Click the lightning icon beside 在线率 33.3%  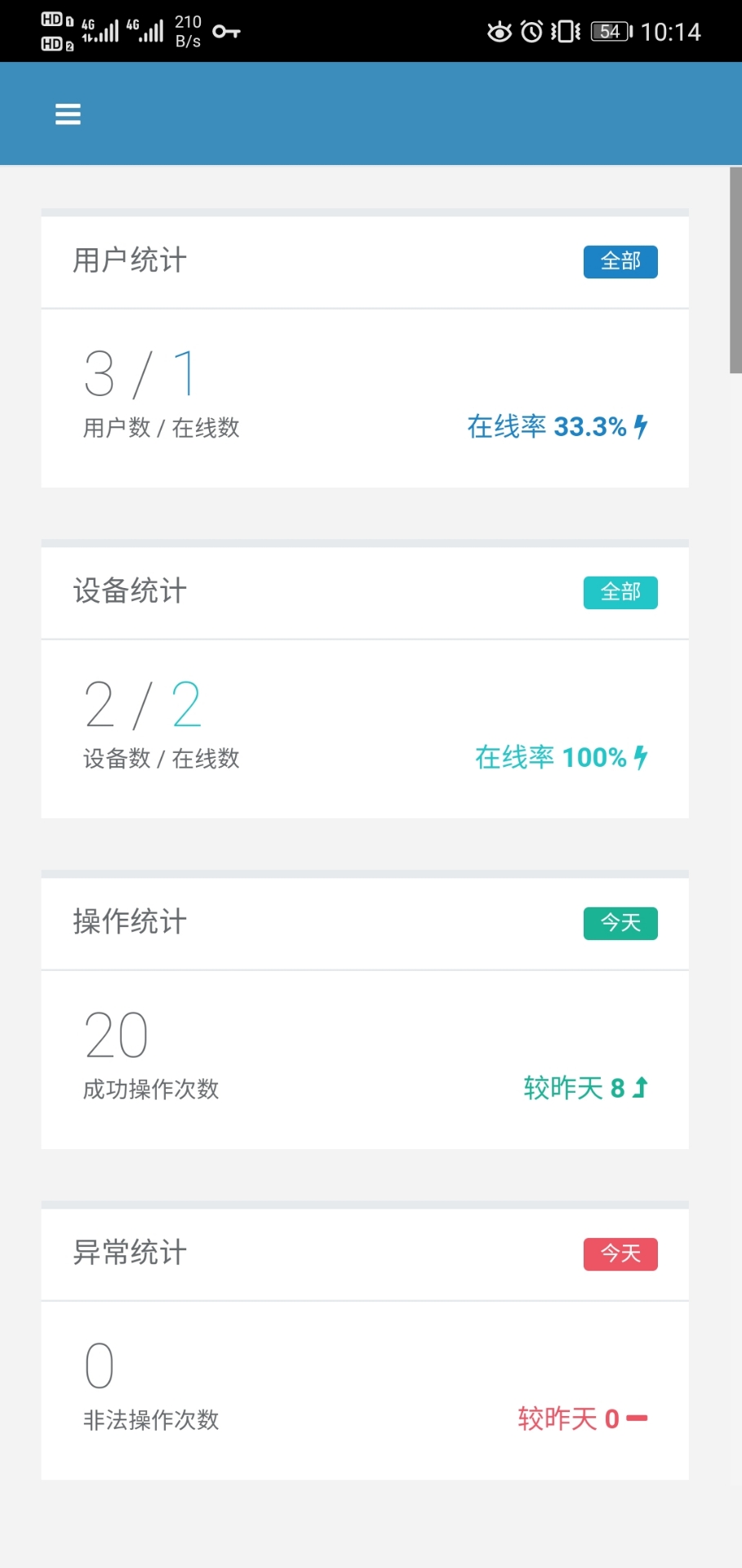pyautogui.click(x=640, y=426)
